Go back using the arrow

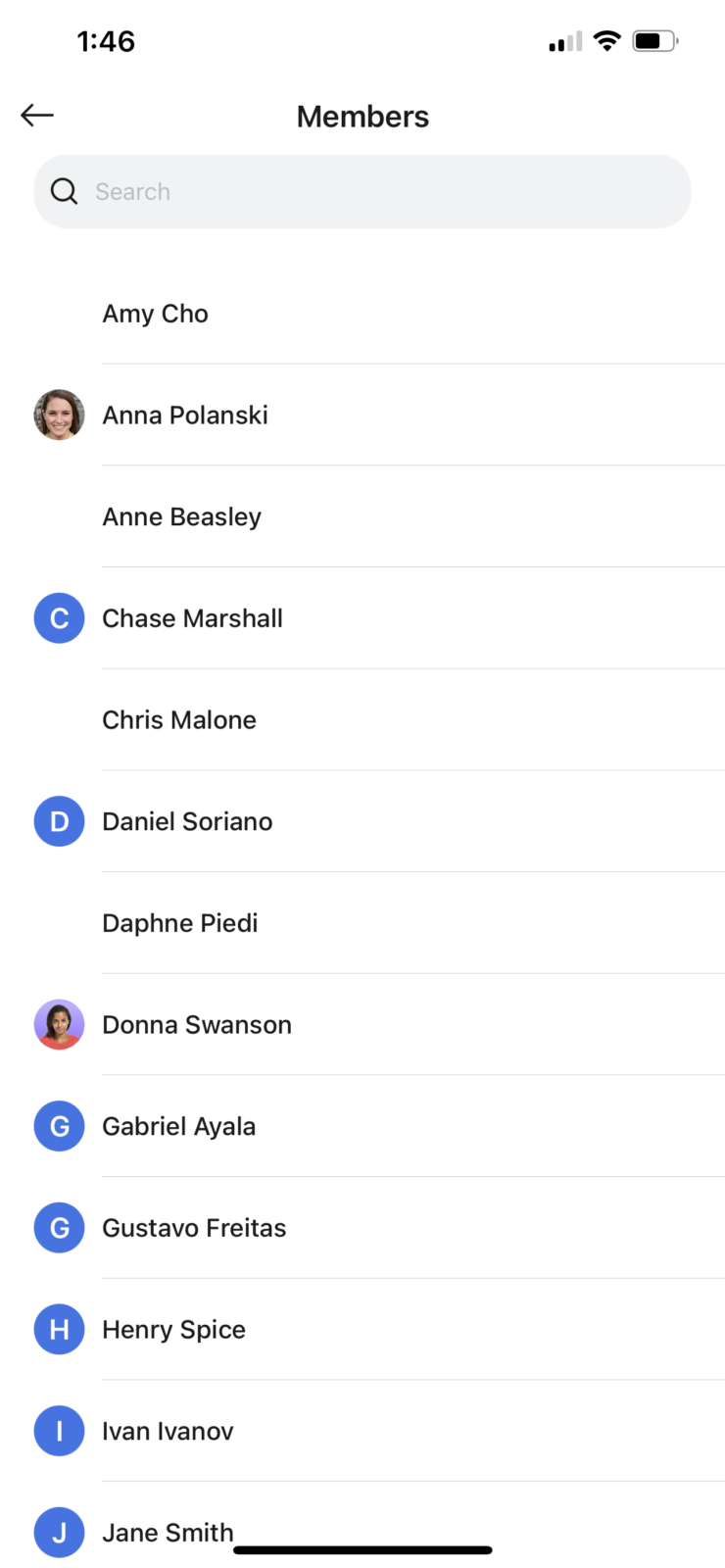(x=37, y=116)
